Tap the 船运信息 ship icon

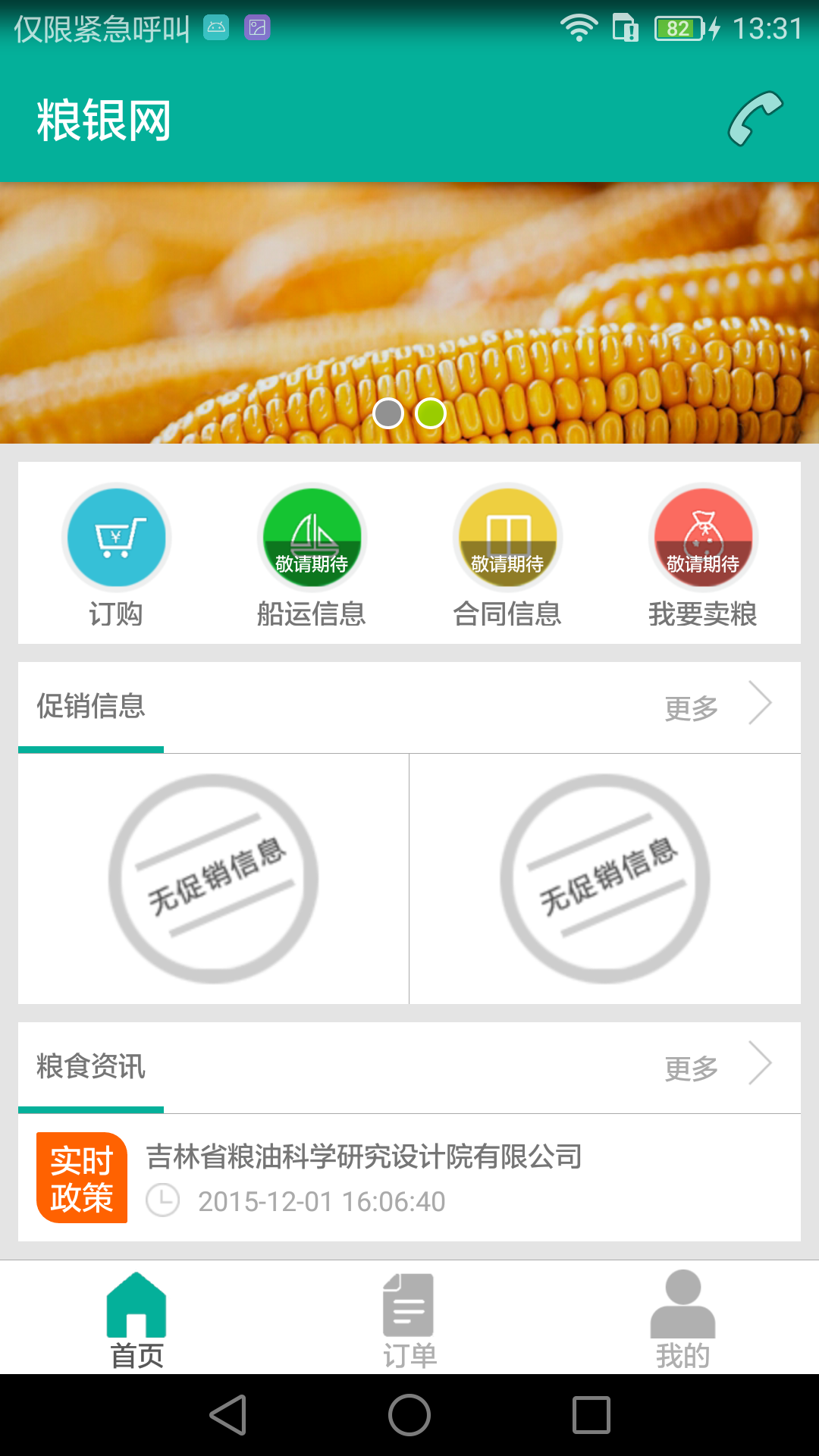312,537
